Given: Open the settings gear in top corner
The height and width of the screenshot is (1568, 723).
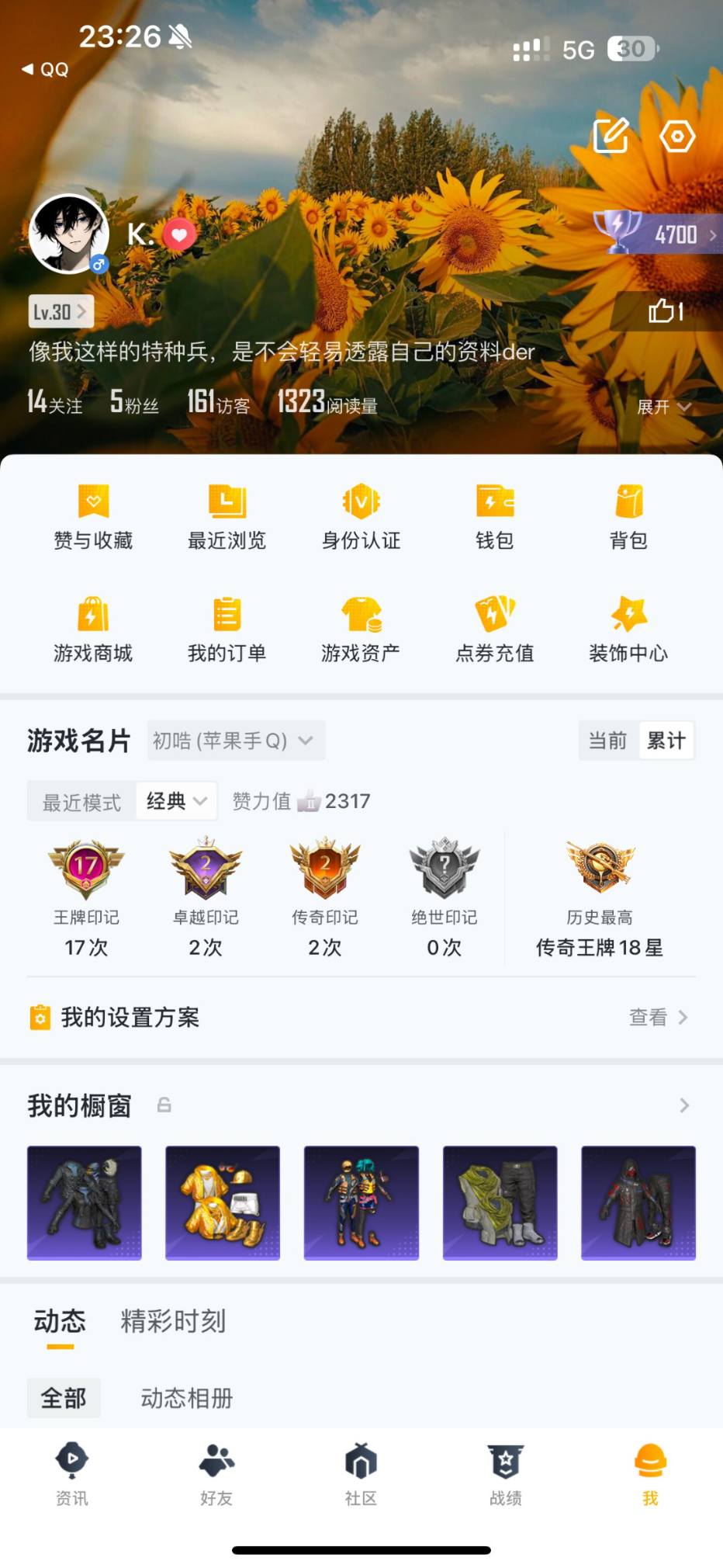Looking at the screenshot, I should [x=676, y=136].
